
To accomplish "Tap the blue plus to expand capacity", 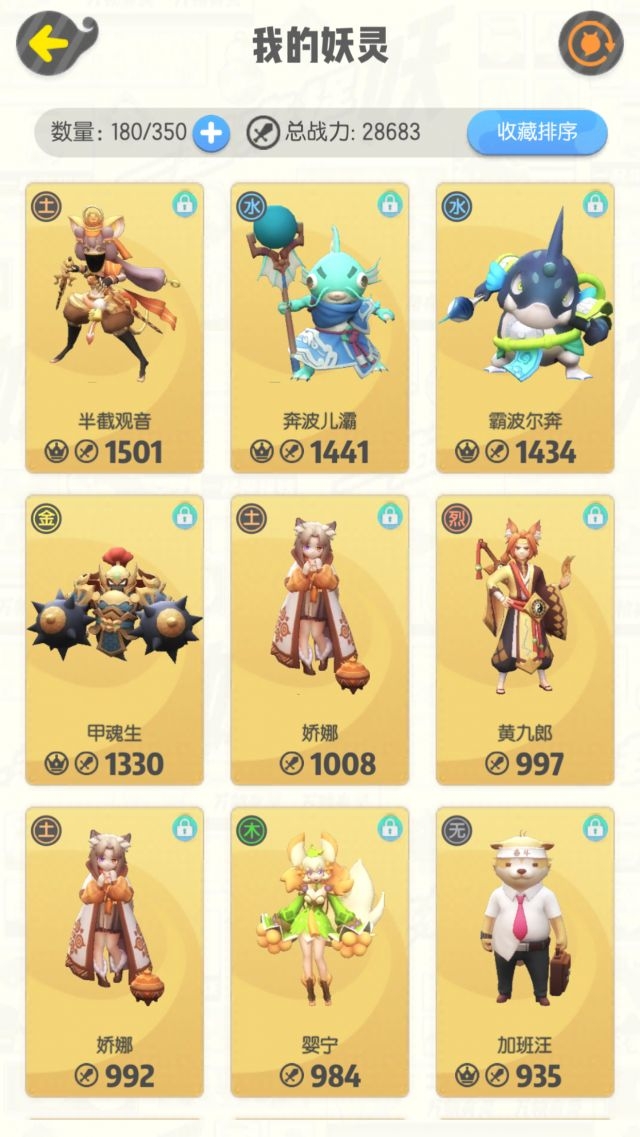I will [x=210, y=132].
